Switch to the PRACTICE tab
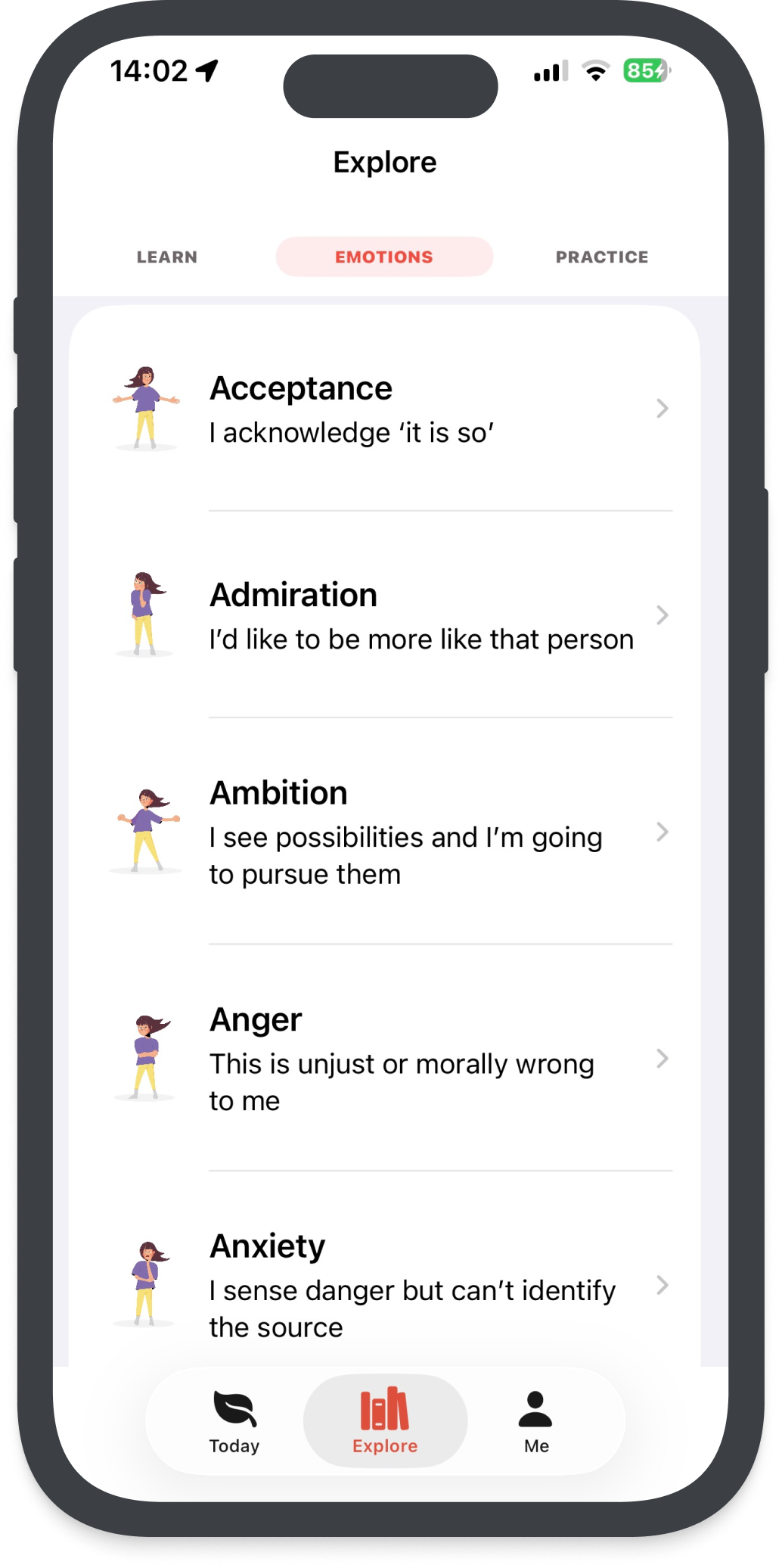 [x=601, y=257]
